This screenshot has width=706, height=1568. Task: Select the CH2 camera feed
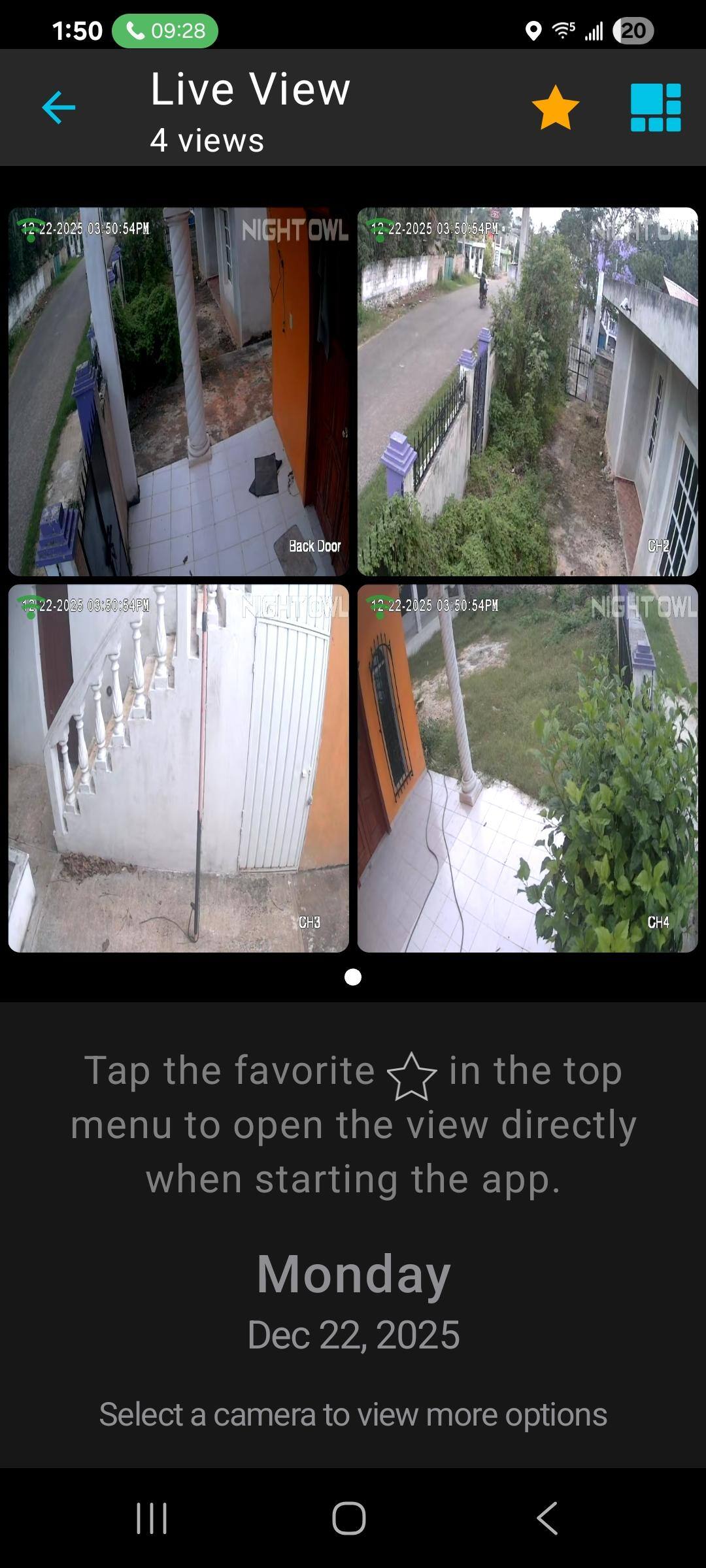[x=528, y=391]
